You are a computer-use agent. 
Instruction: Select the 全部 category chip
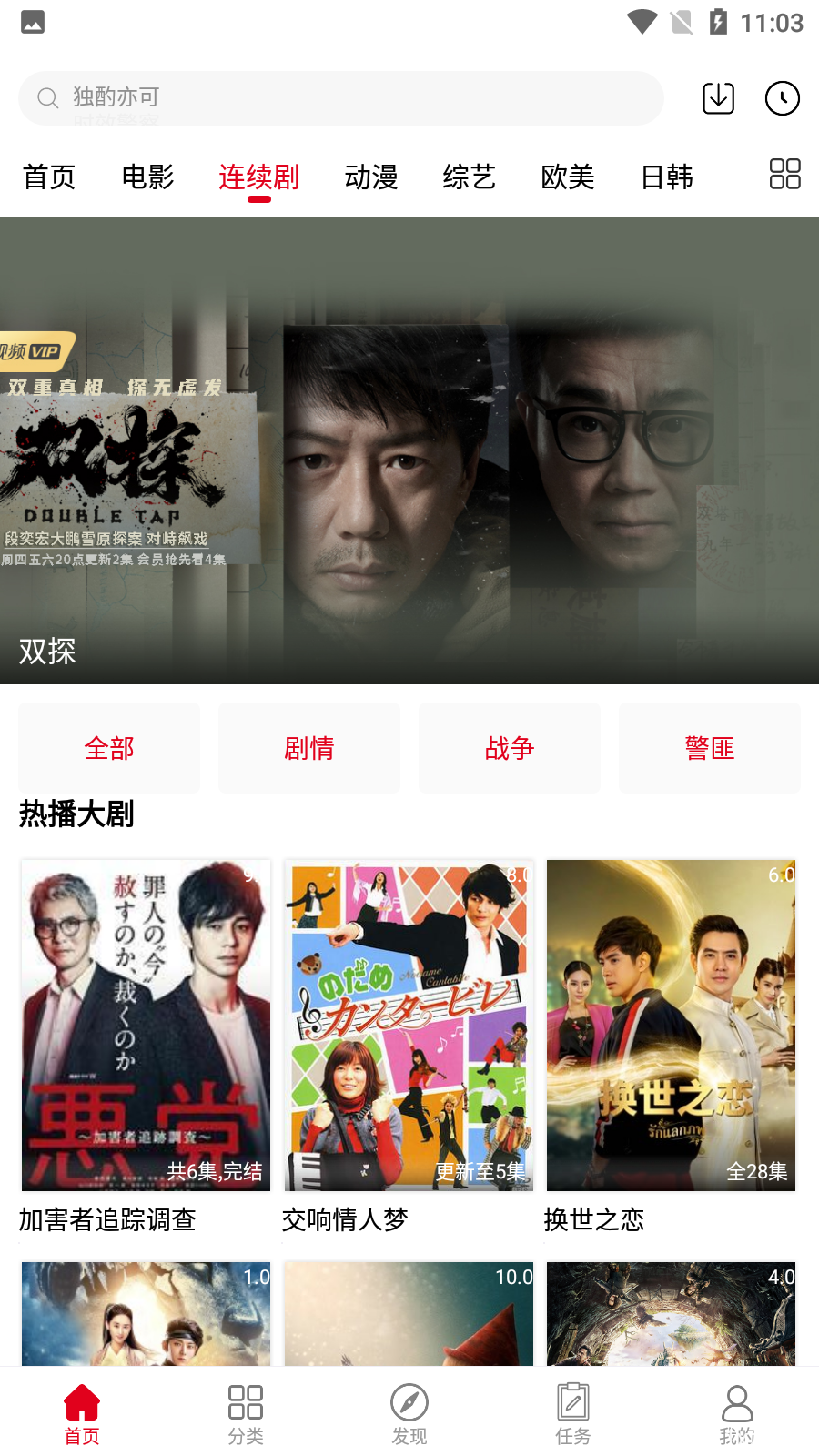pyautogui.click(x=109, y=748)
